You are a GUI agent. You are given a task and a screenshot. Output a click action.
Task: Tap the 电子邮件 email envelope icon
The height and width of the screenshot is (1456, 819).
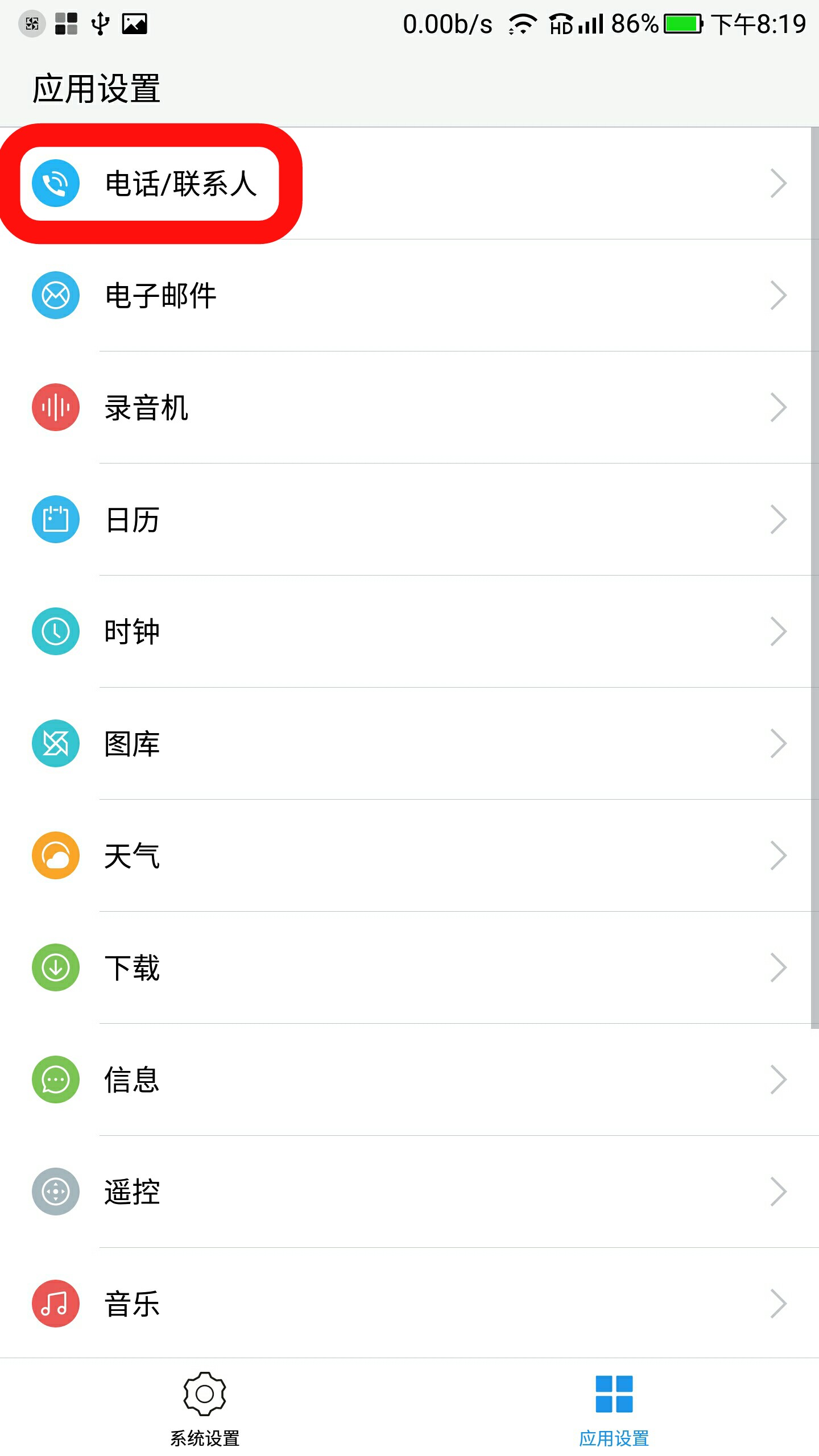[x=55, y=295]
